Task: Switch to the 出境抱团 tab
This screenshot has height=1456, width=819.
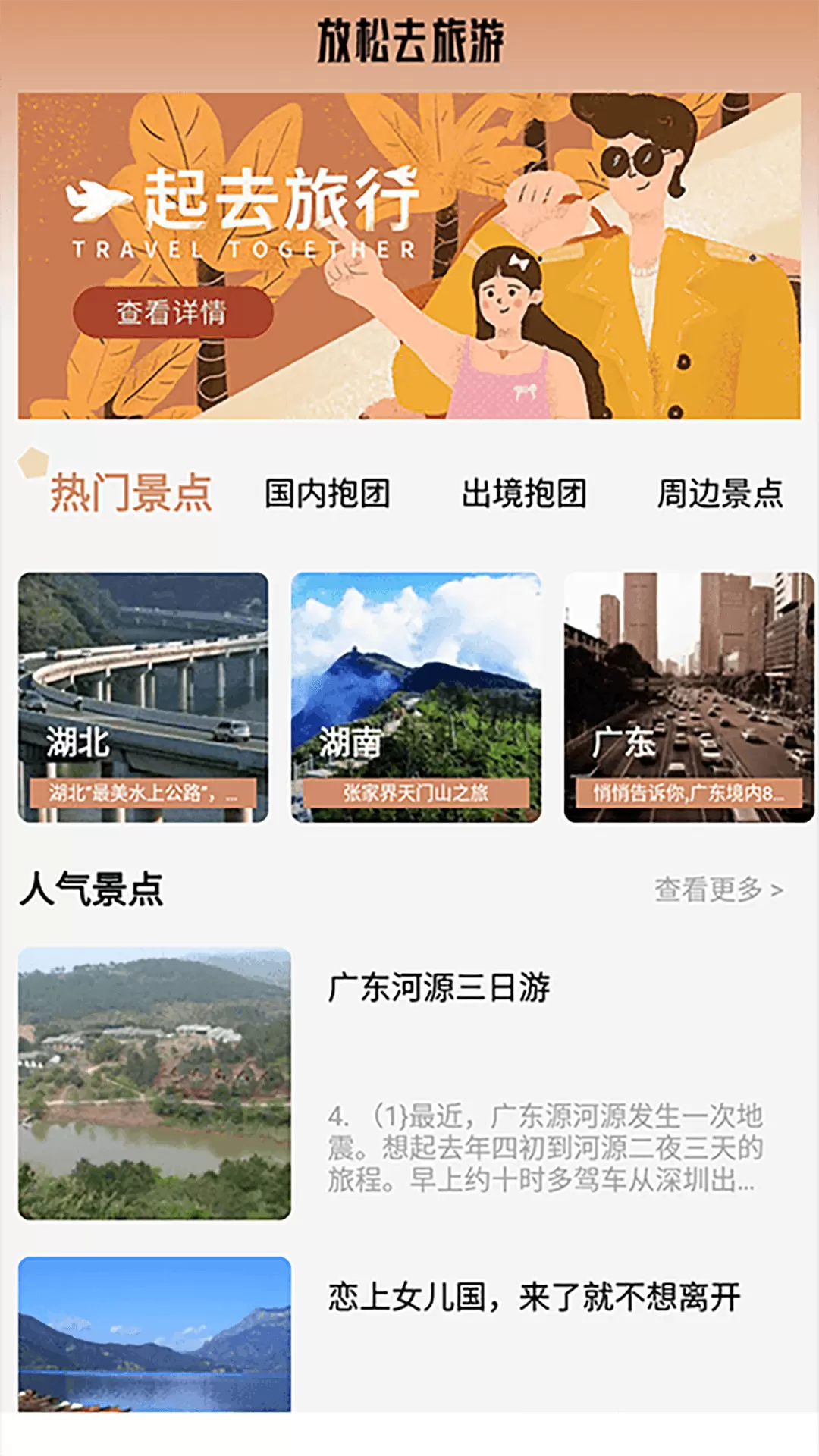Action: click(x=524, y=494)
